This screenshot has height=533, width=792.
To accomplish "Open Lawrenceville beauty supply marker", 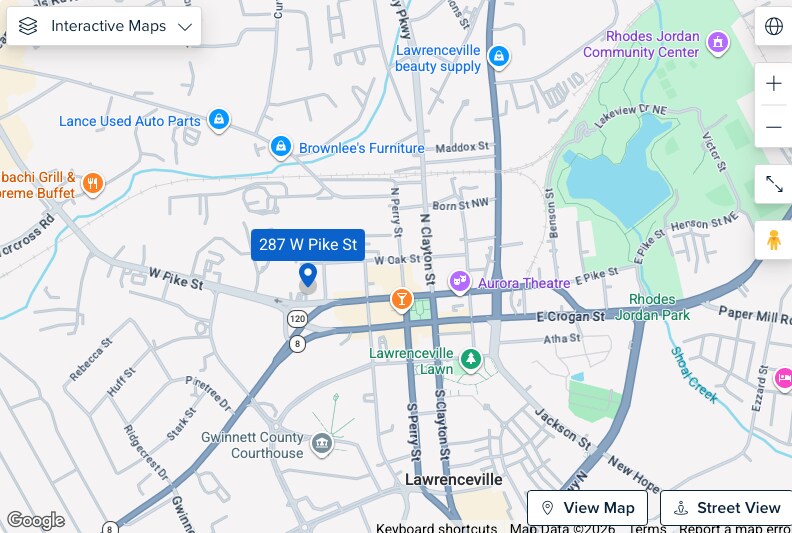I will pyautogui.click(x=498, y=57).
